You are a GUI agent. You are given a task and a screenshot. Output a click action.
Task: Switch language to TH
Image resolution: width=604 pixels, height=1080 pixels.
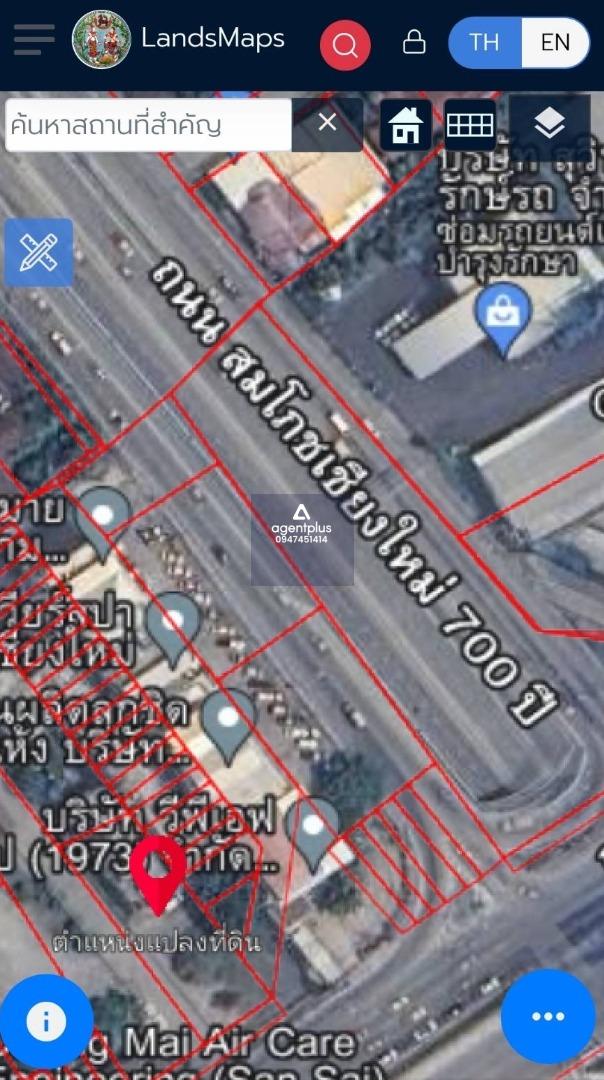pos(485,43)
